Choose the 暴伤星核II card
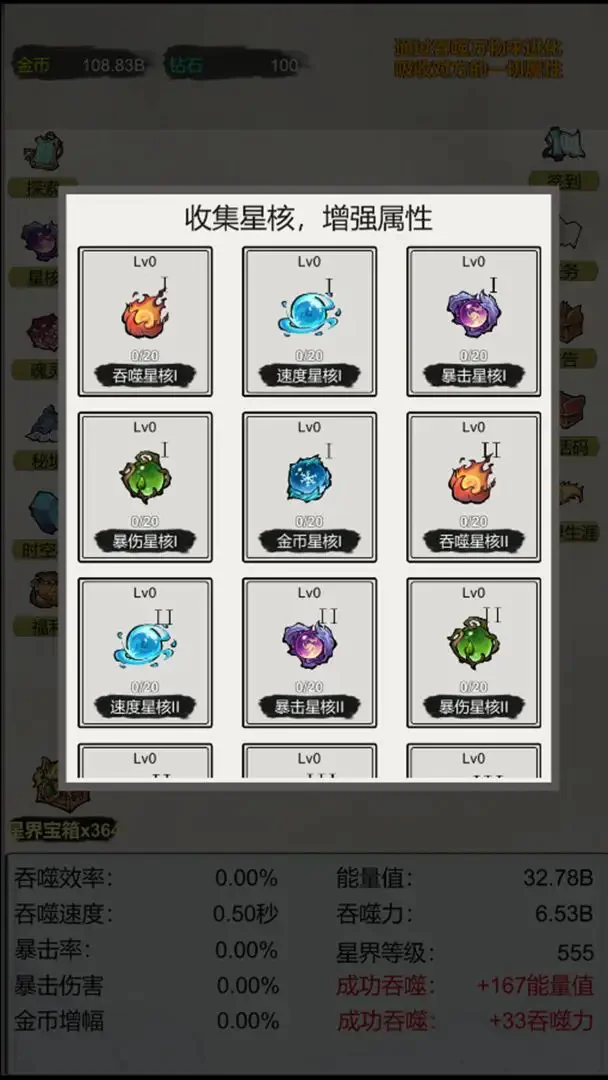The width and height of the screenshot is (608, 1080). pos(473,654)
